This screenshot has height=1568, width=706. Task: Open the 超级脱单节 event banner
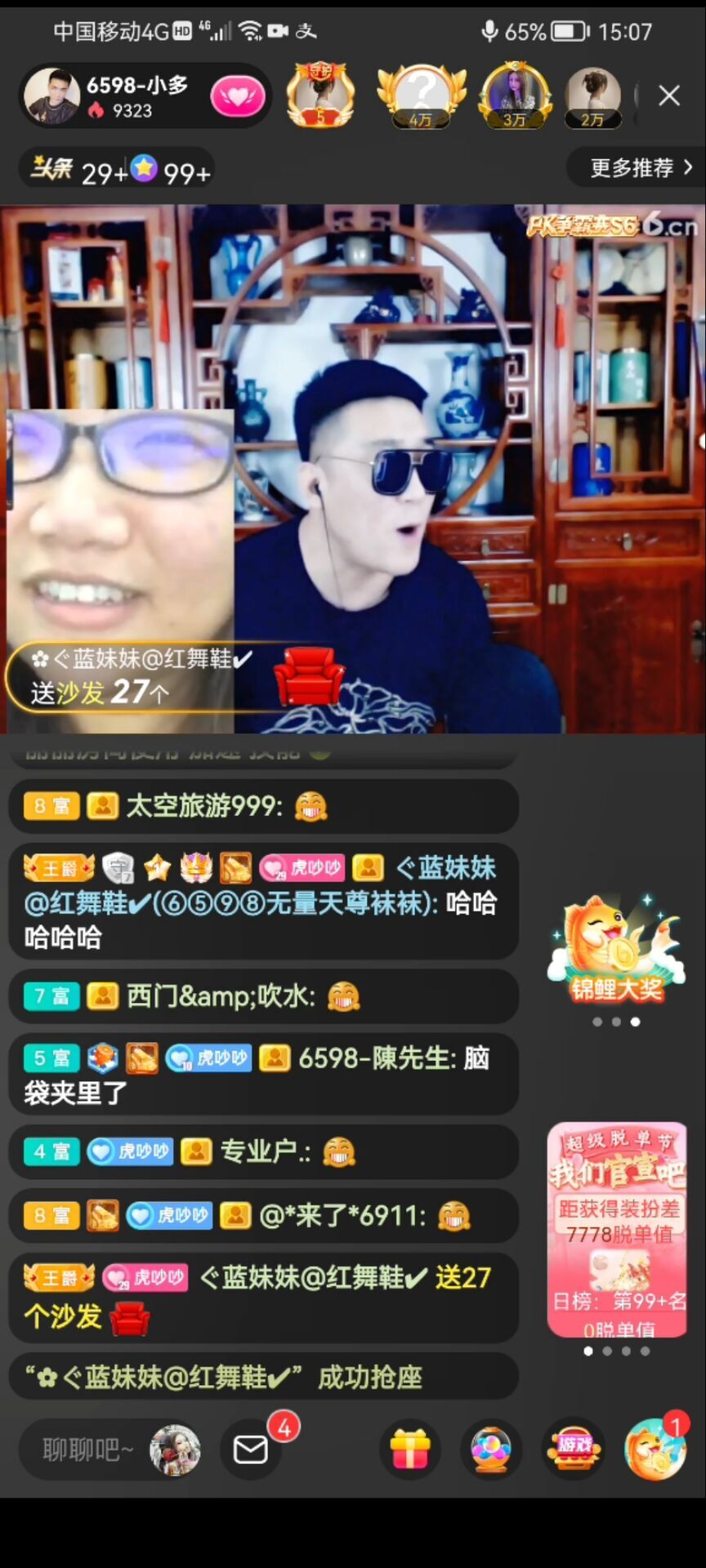(617, 1229)
